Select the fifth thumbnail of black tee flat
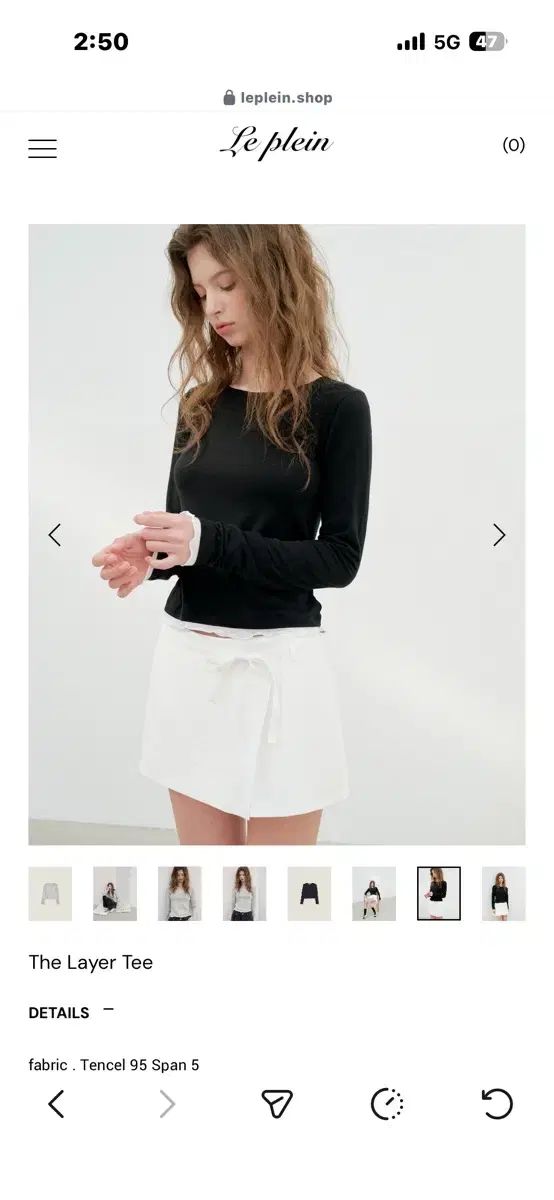 tap(309, 893)
